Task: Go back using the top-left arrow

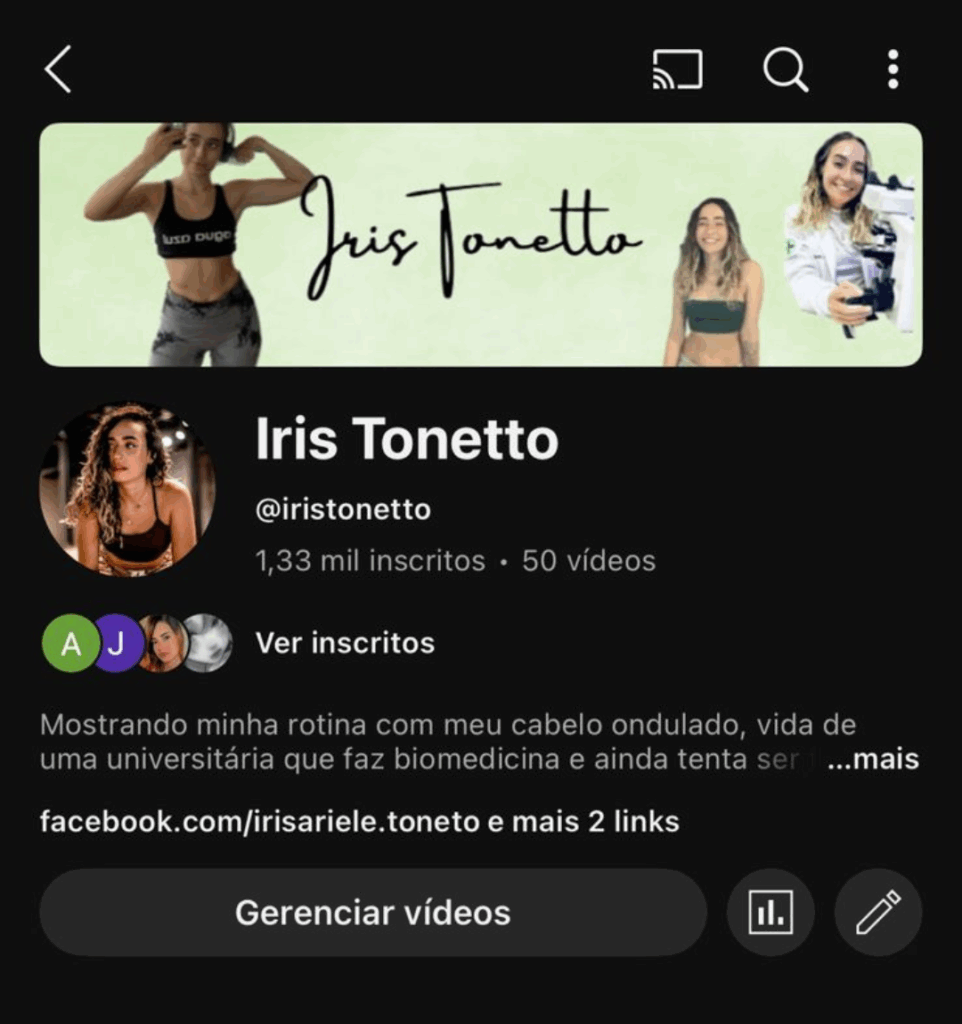Action: tap(58, 70)
